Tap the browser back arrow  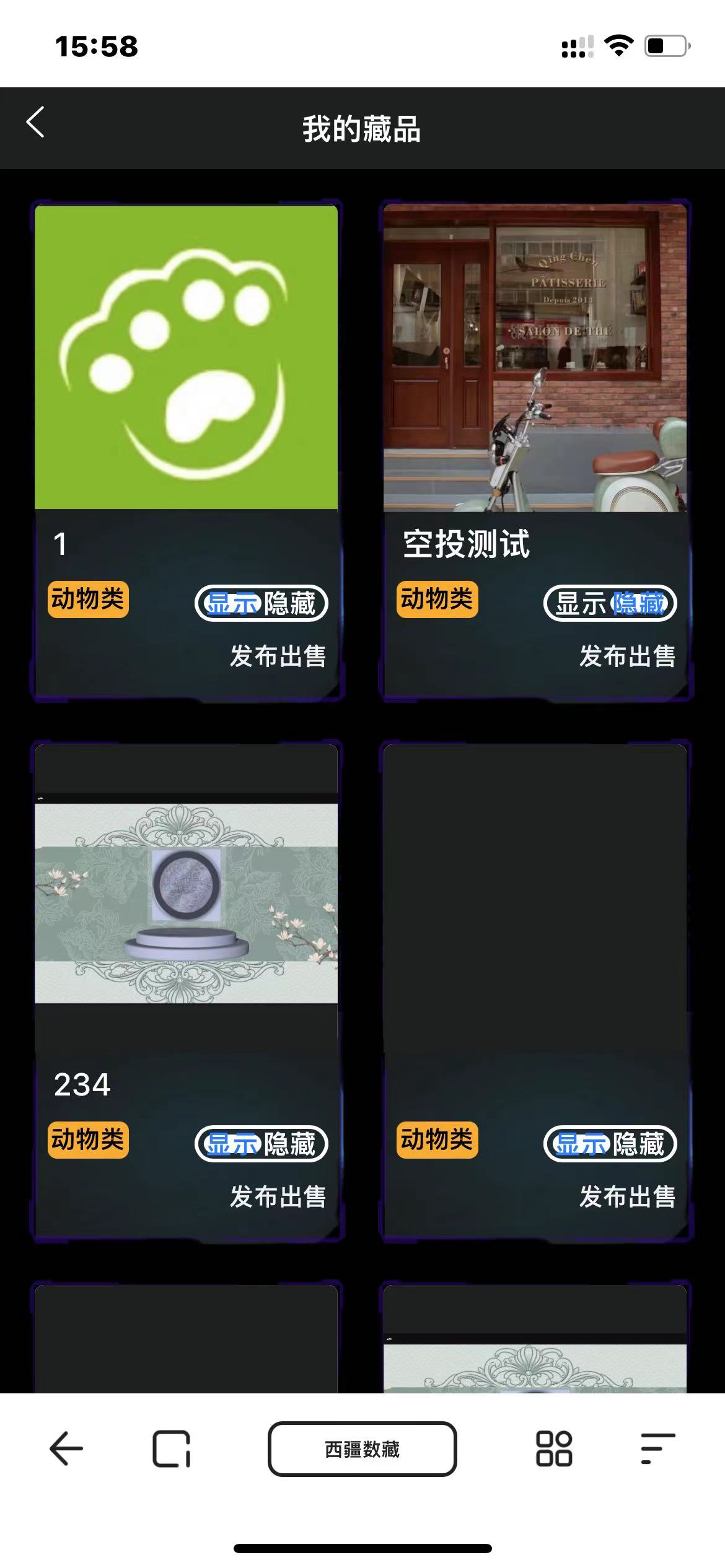tap(66, 1449)
